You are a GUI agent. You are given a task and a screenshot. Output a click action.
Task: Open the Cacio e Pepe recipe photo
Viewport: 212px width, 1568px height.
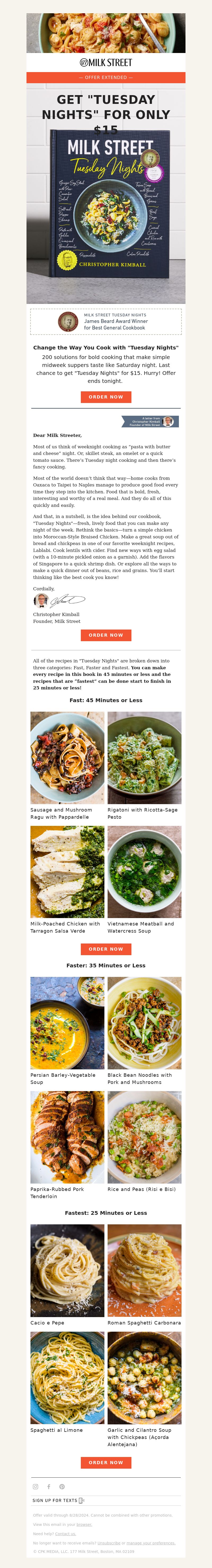(67, 1270)
